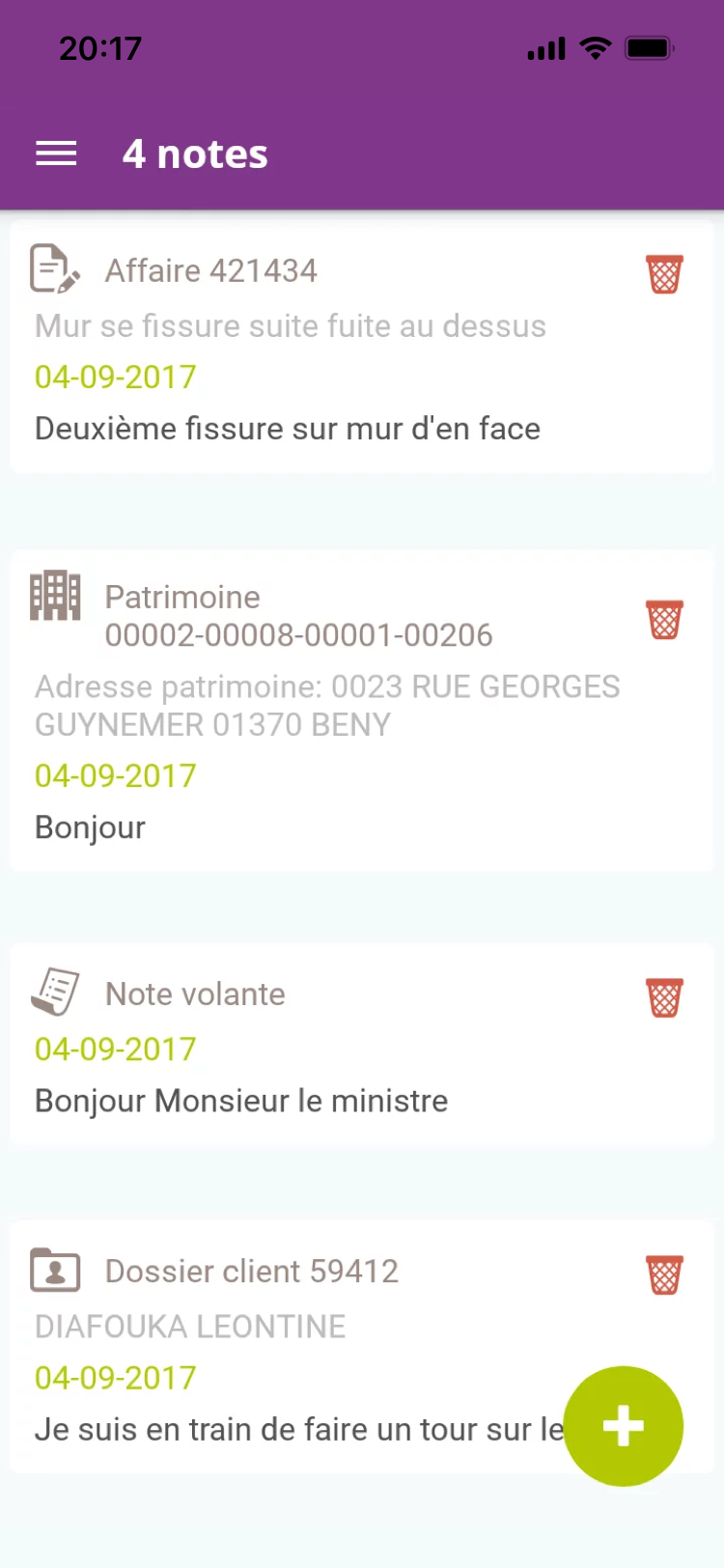
Task: Delete the Dossier client 59412 note
Action: (664, 1274)
